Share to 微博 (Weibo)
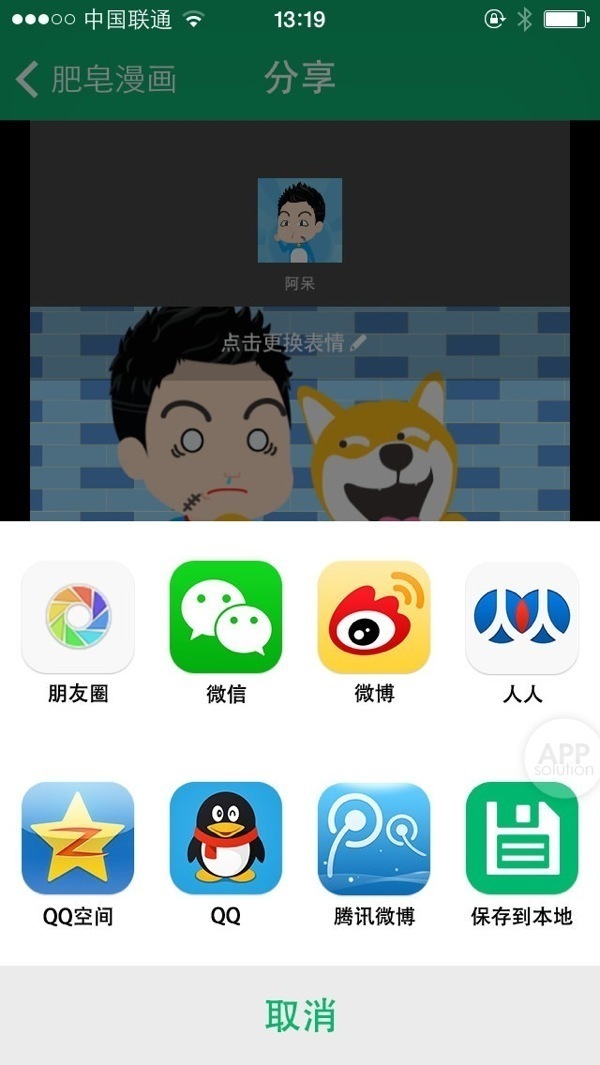The height and width of the screenshot is (1065, 600). click(x=374, y=617)
